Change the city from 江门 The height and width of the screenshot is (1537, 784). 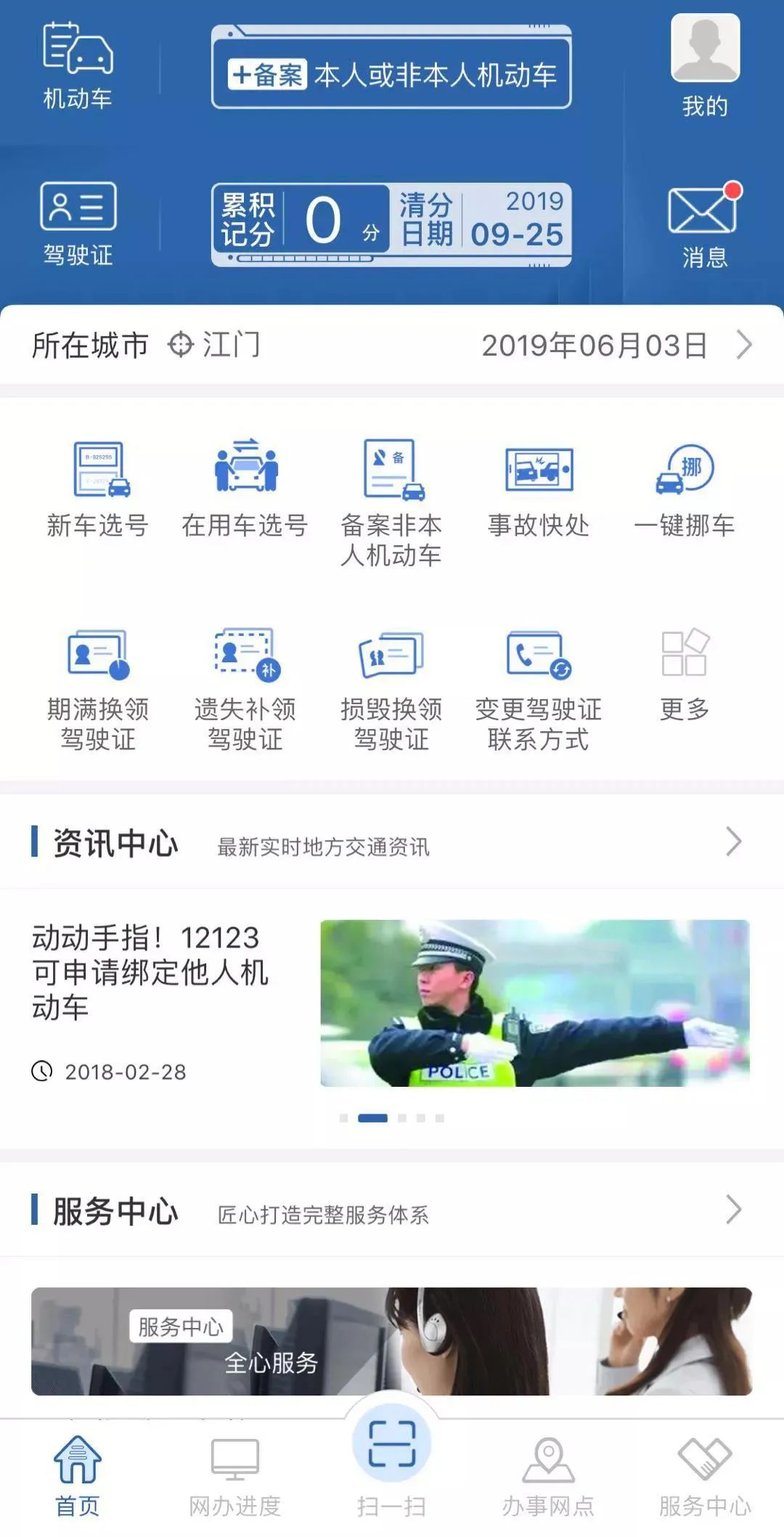click(216, 345)
